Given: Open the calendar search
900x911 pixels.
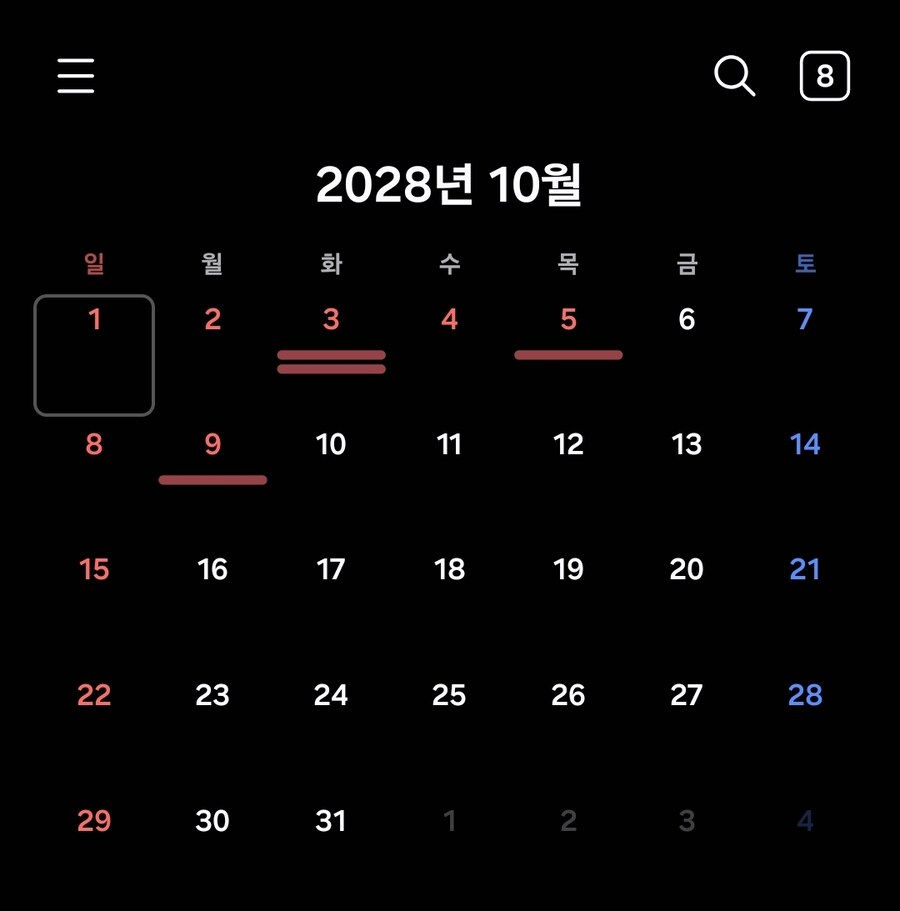Looking at the screenshot, I should click(x=735, y=76).
